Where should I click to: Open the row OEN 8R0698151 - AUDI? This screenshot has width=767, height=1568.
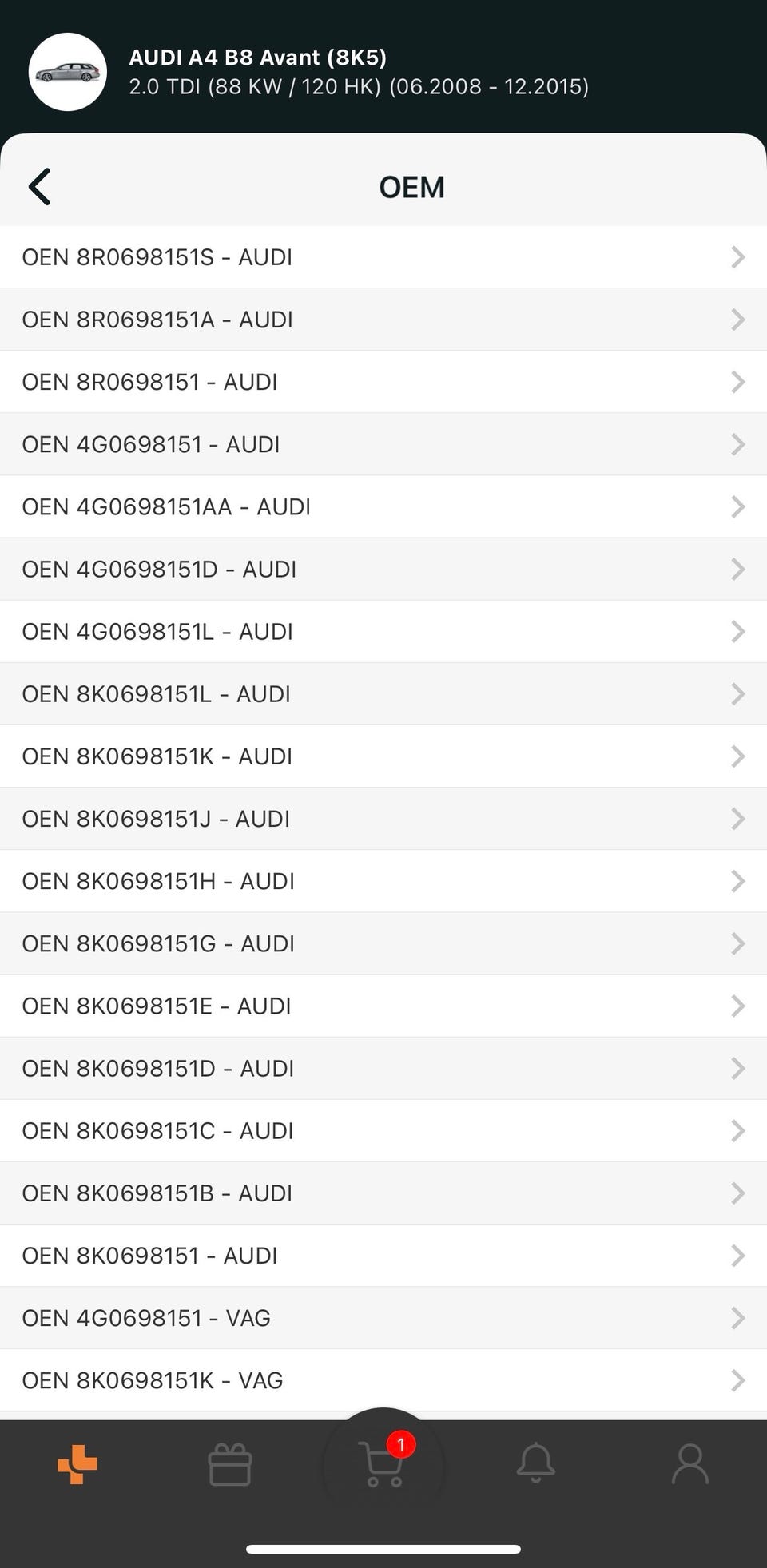click(383, 382)
